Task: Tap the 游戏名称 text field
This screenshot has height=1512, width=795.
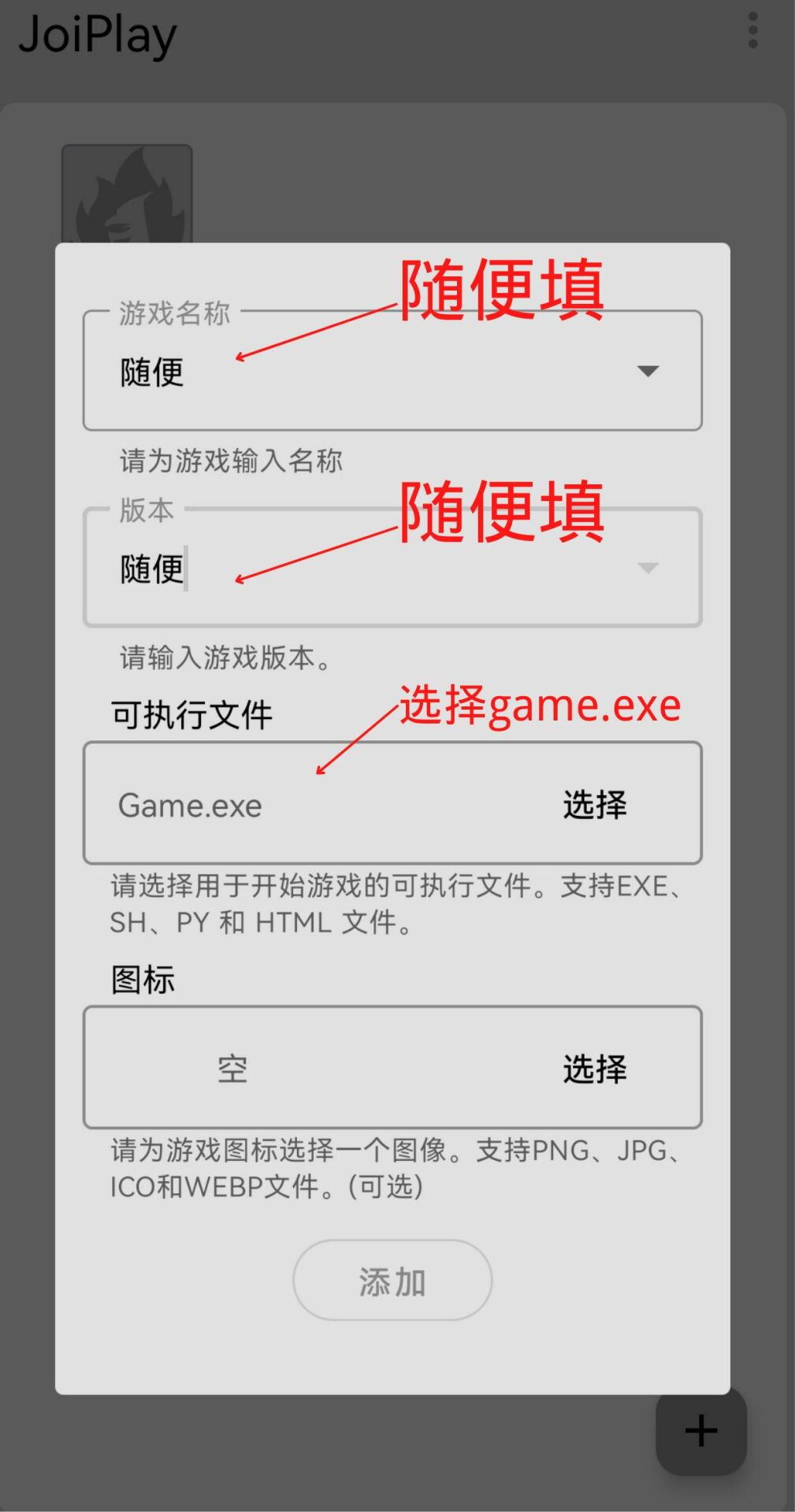Action: [x=355, y=372]
